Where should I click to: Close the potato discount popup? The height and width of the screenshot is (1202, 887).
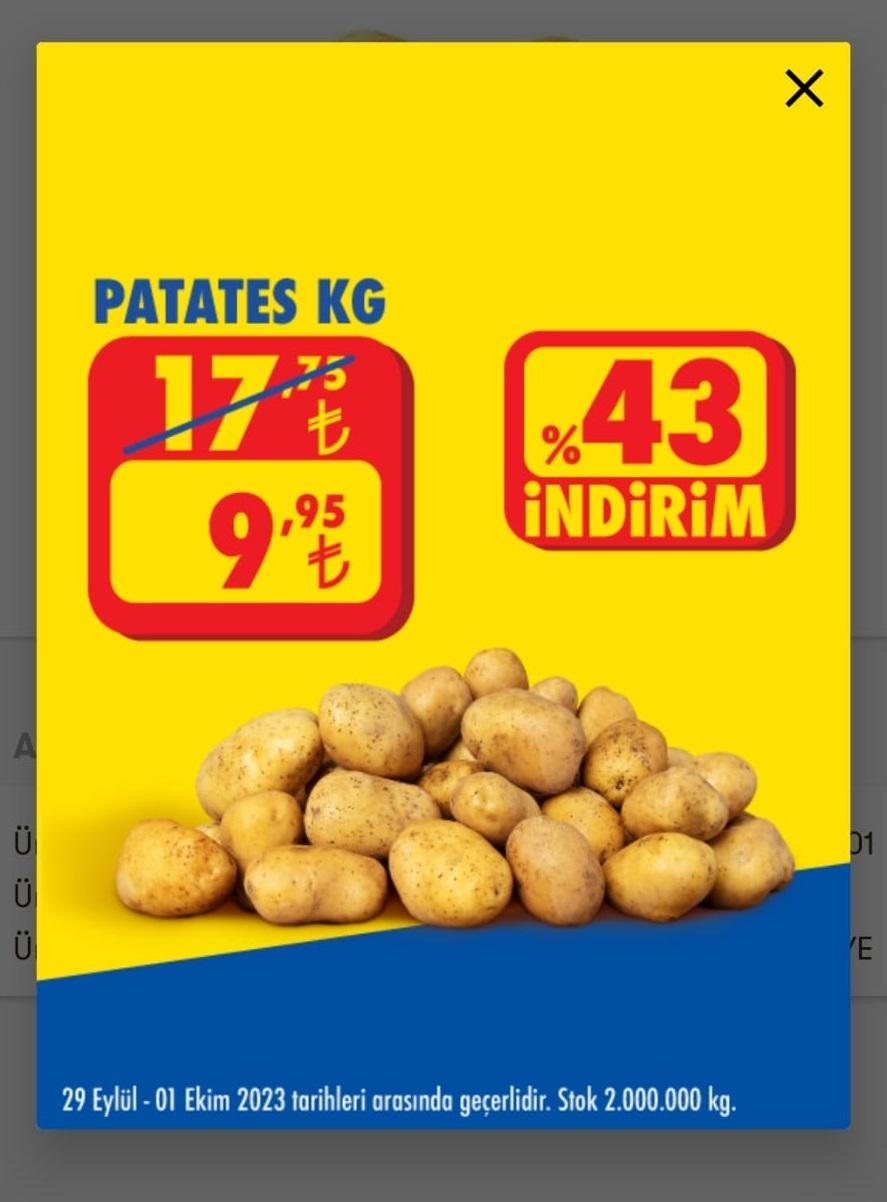[804, 89]
